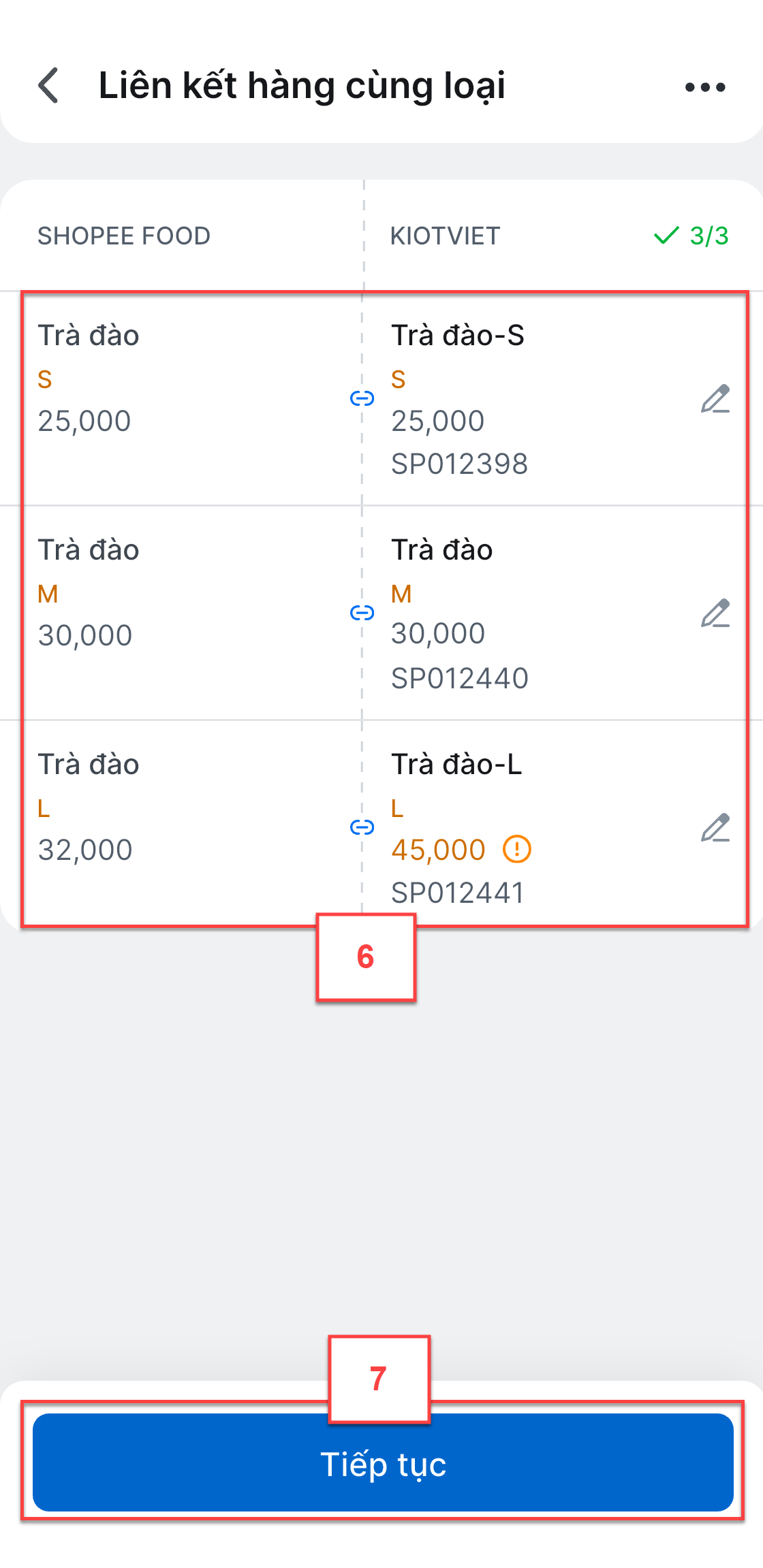This screenshot has width=763, height=1568.
Task: Go back from Liên kết hàng cùng loại
Action: (48, 86)
